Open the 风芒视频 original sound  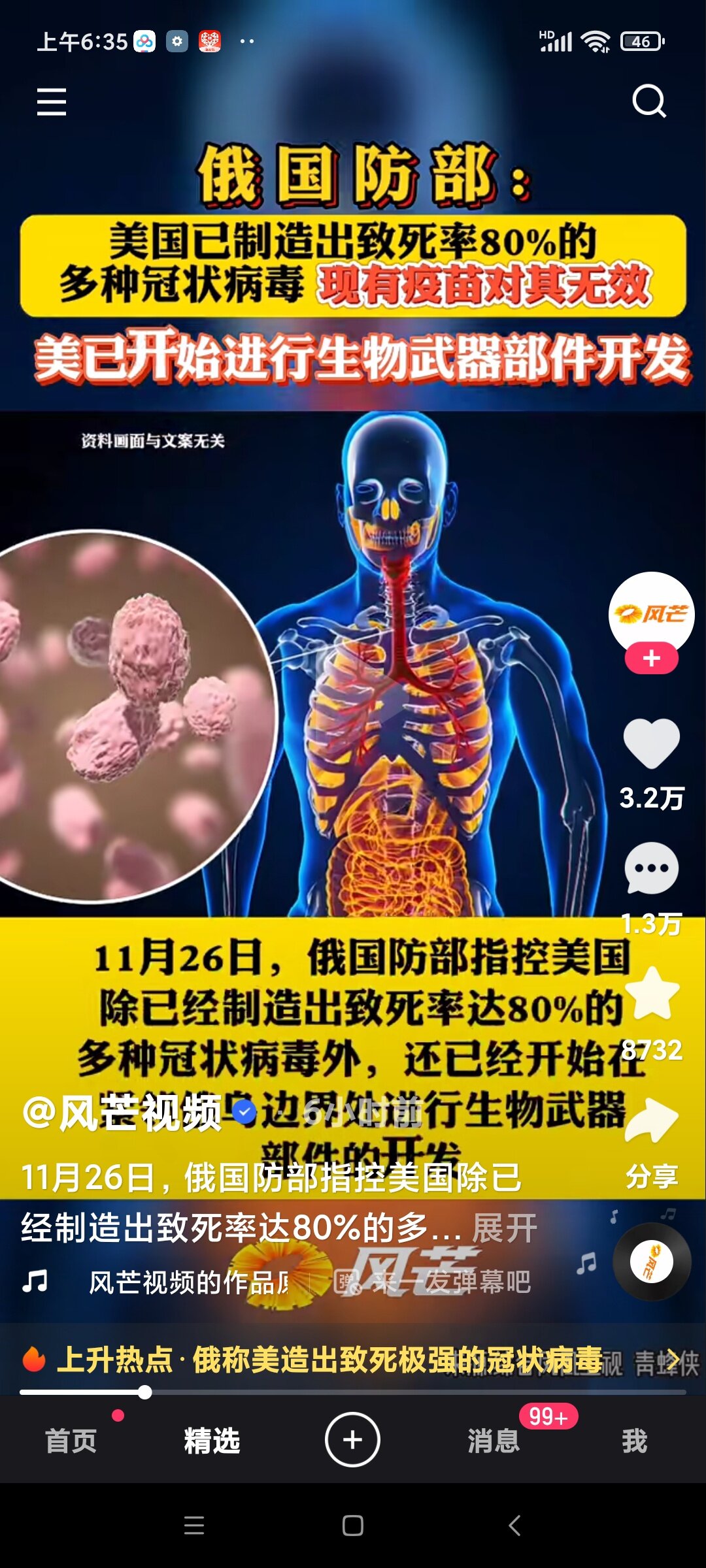coord(188,1282)
